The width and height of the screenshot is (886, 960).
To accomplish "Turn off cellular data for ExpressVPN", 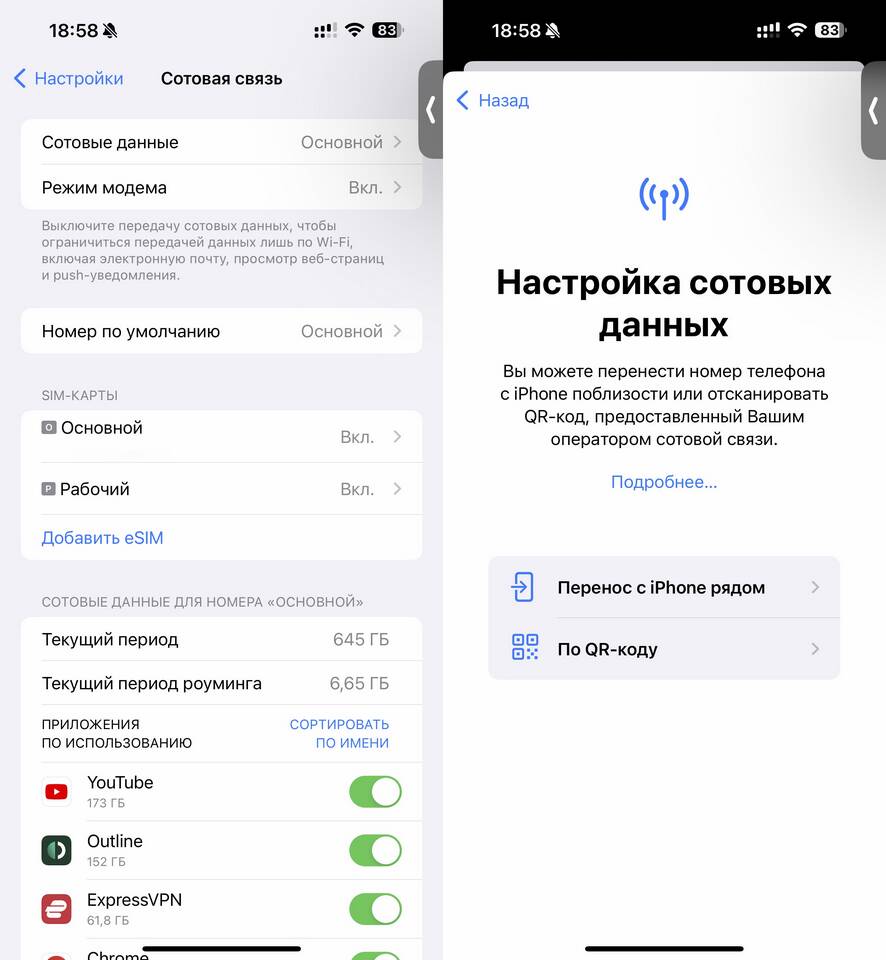I will click(x=375, y=909).
